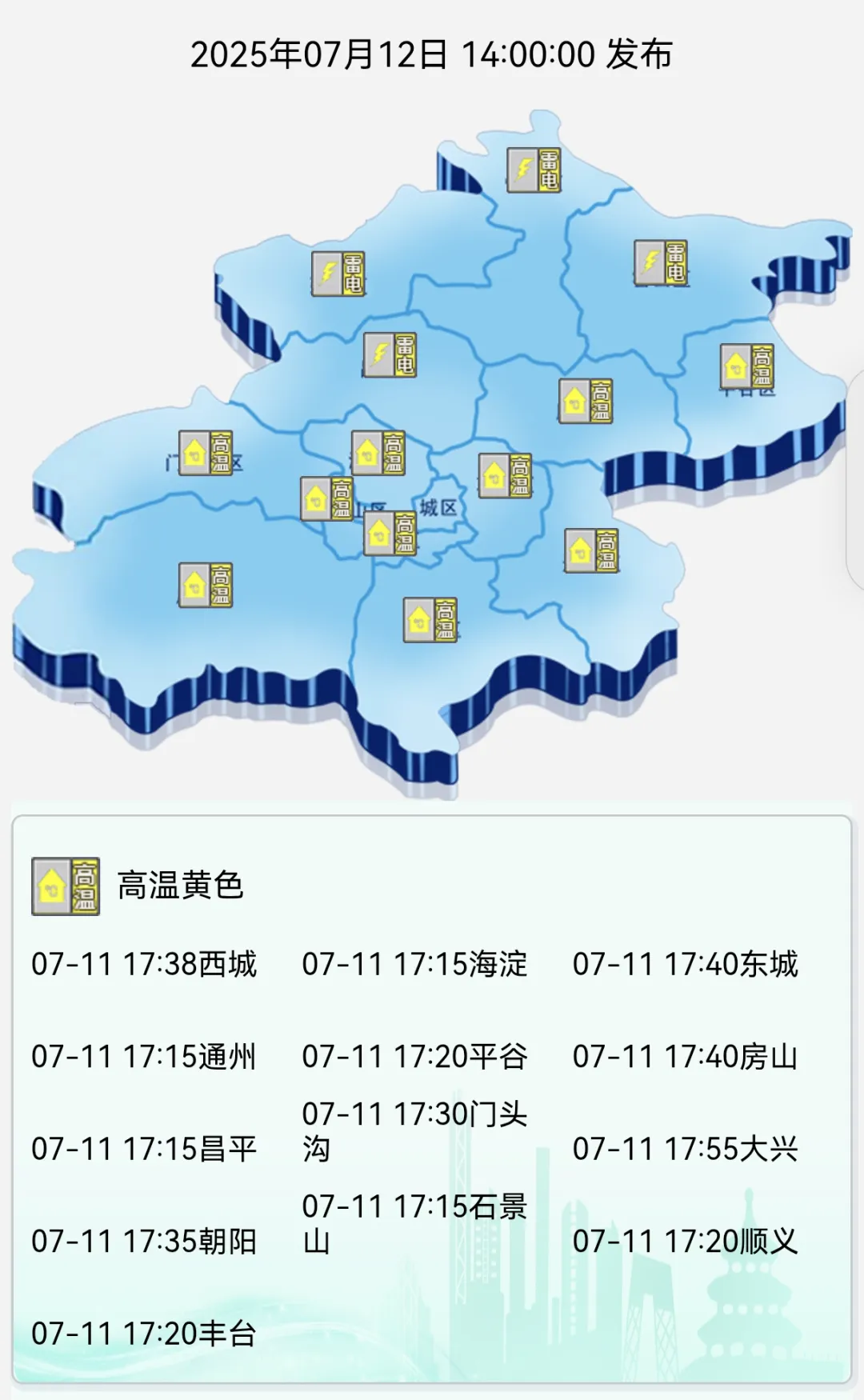View the 07-11 17:15 石景山 warning
Screen dimensions: 864x1400
(414, 1224)
